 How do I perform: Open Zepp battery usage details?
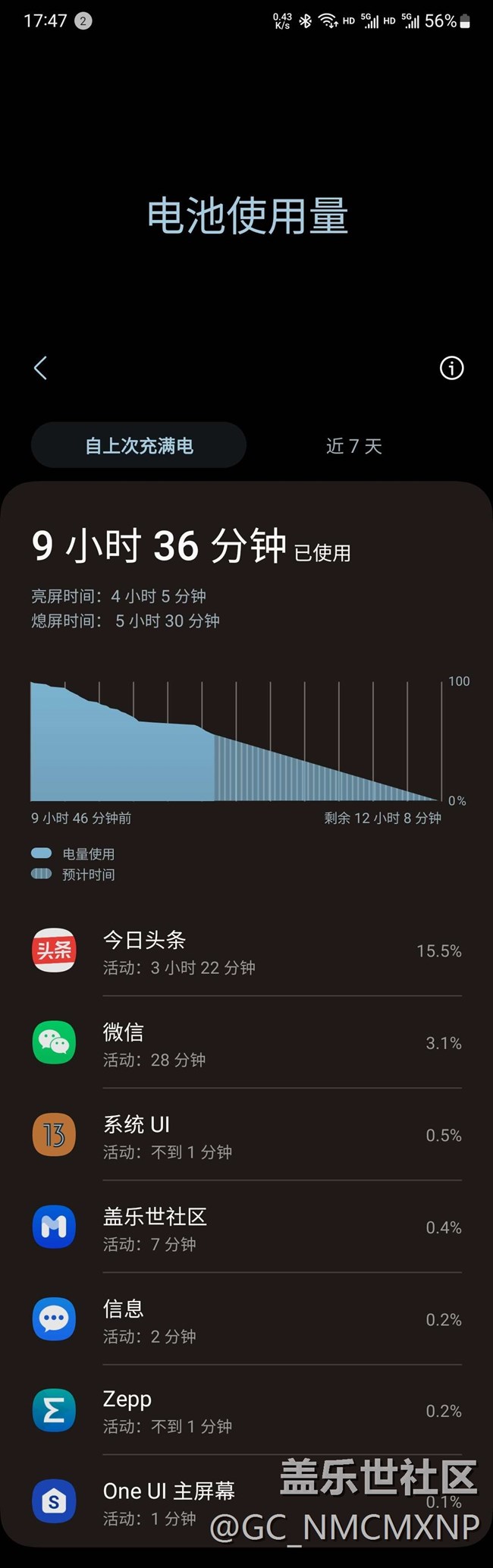[246, 1411]
